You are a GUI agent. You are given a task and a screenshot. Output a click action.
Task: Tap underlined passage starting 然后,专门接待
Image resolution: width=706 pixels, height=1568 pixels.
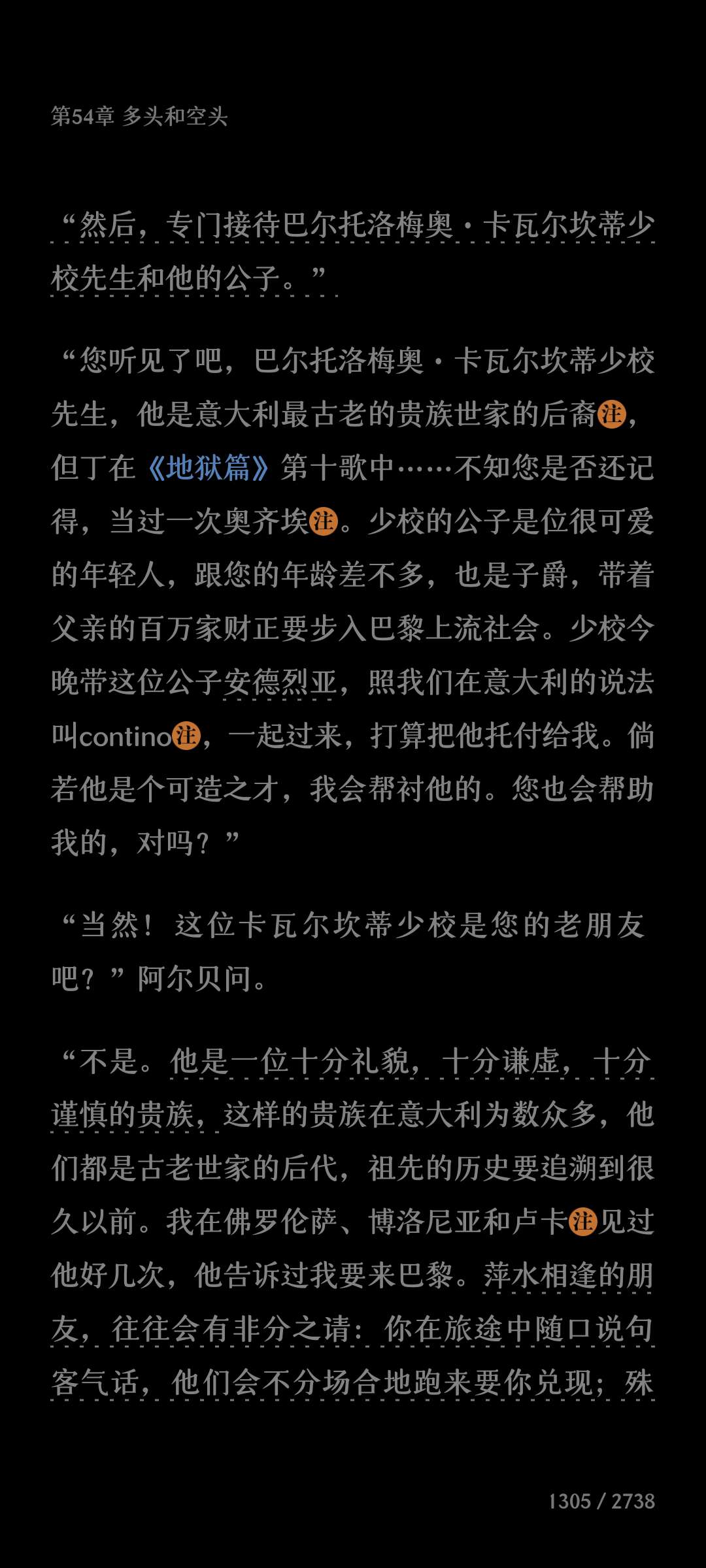click(353, 226)
